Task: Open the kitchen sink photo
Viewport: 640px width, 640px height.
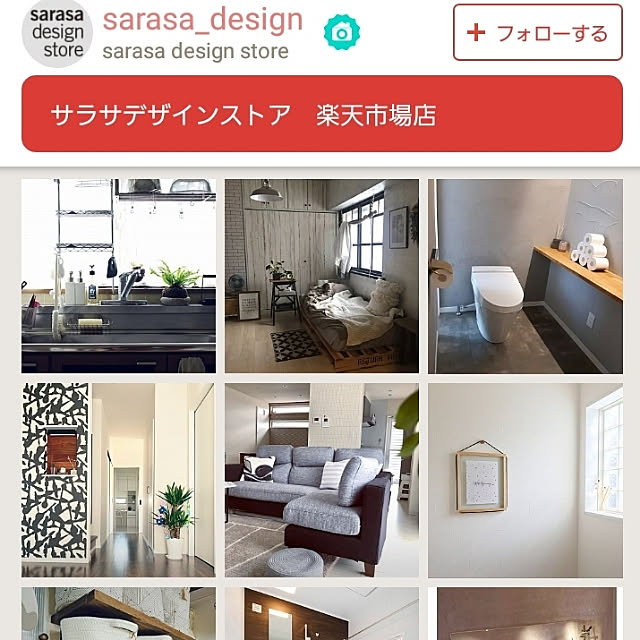Action: coord(118,276)
